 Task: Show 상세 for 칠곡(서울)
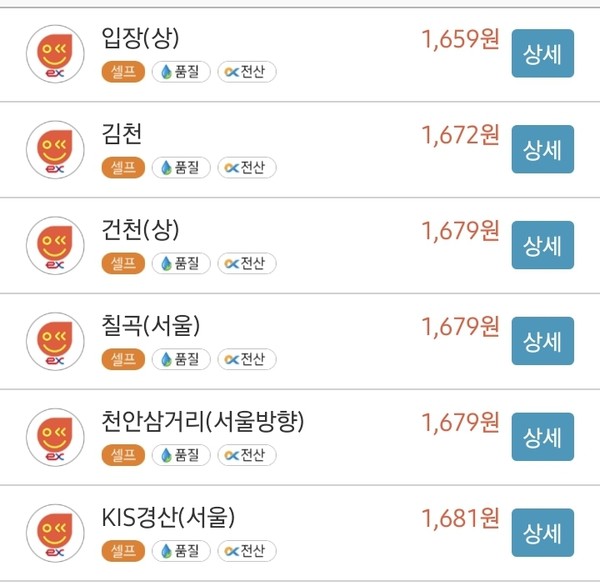pos(543,341)
